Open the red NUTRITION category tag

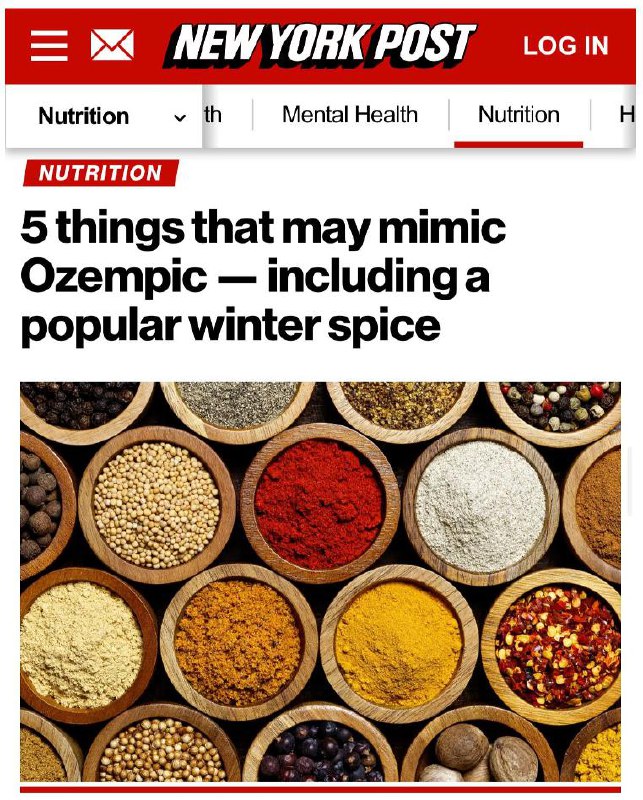(x=100, y=173)
